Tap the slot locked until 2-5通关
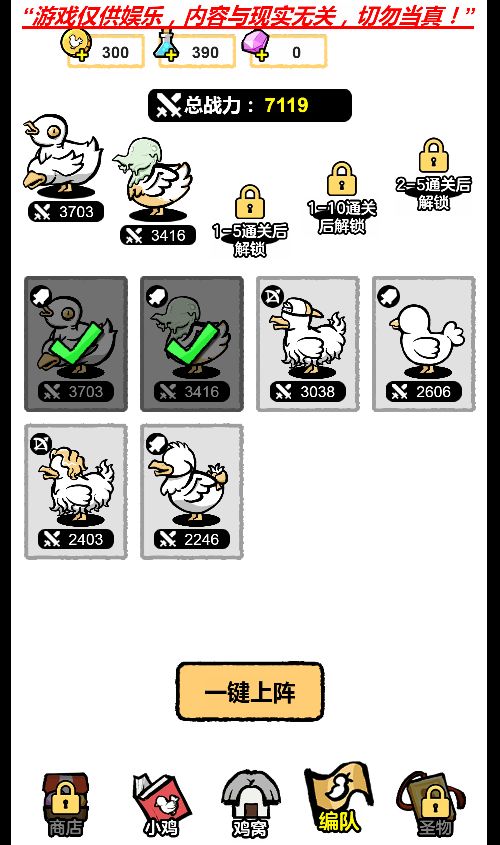This screenshot has width=500, height=845. tap(434, 175)
